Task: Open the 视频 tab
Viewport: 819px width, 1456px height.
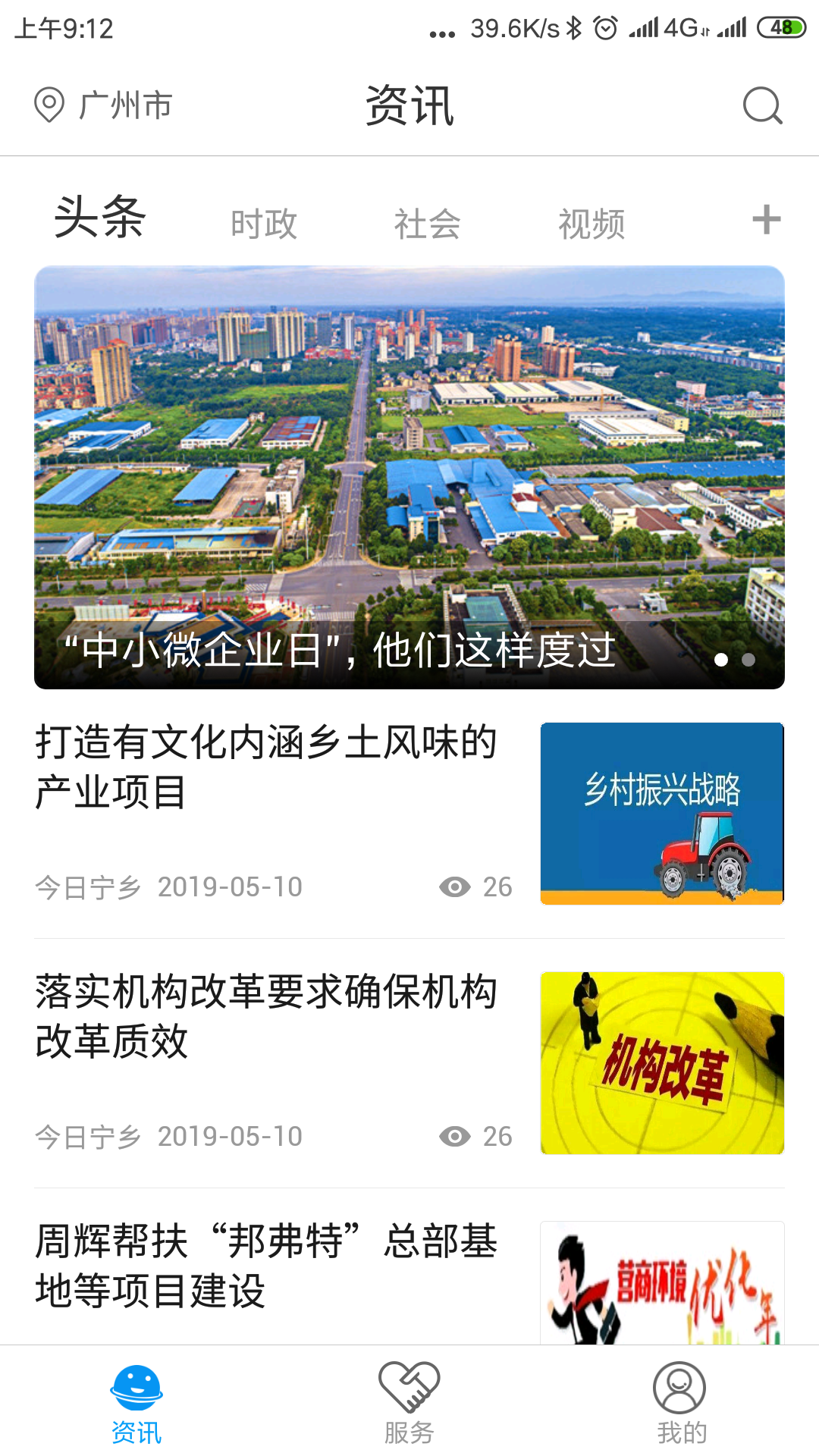Action: click(x=592, y=221)
